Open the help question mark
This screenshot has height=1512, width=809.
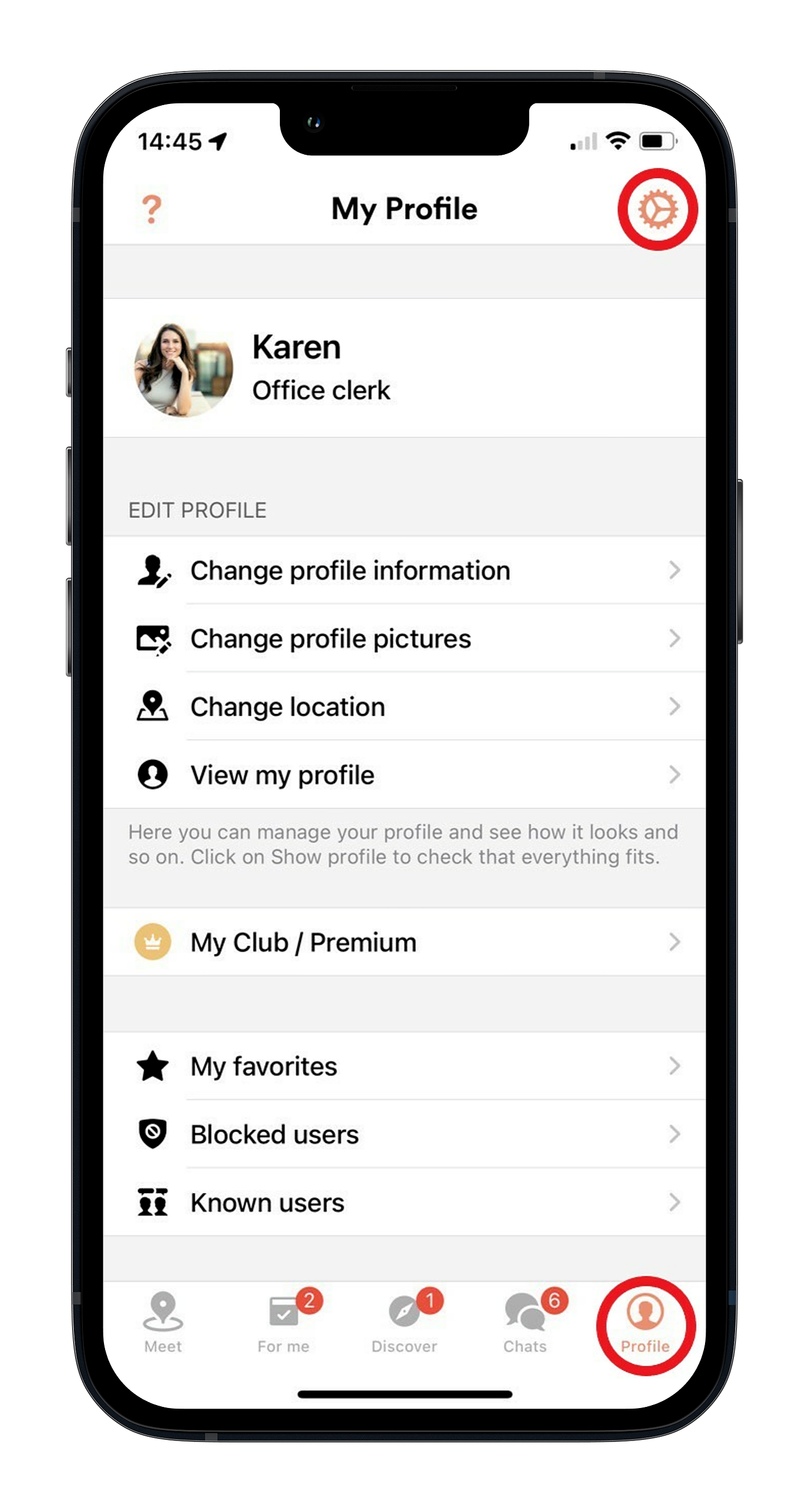pyautogui.click(x=152, y=210)
